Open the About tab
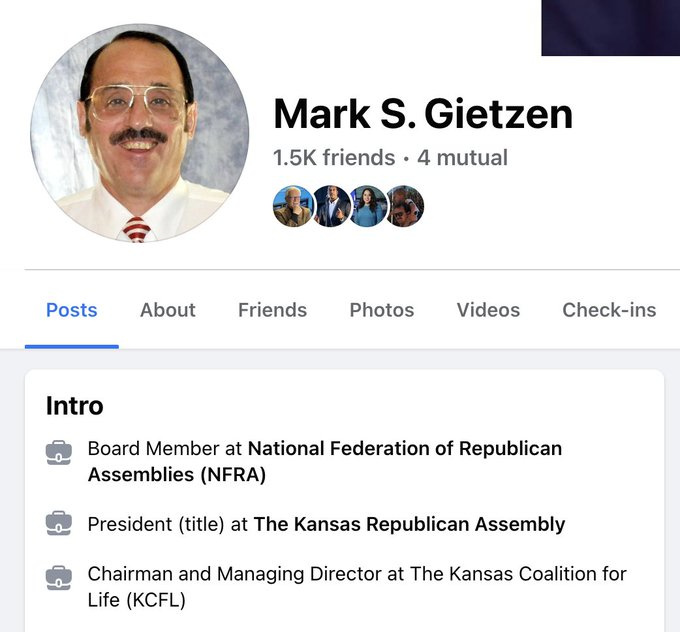 pyautogui.click(x=168, y=310)
